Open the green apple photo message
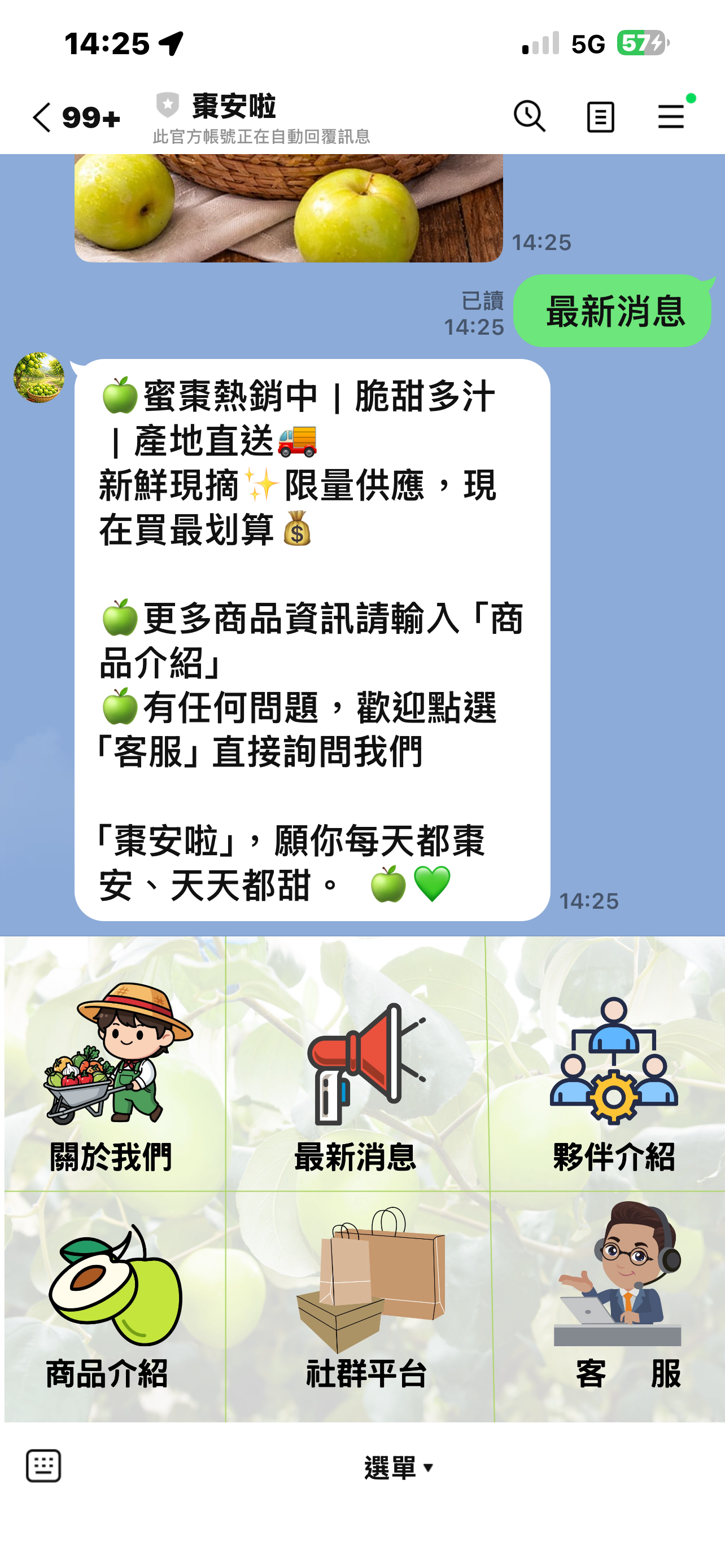 click(x=288, y=208)
